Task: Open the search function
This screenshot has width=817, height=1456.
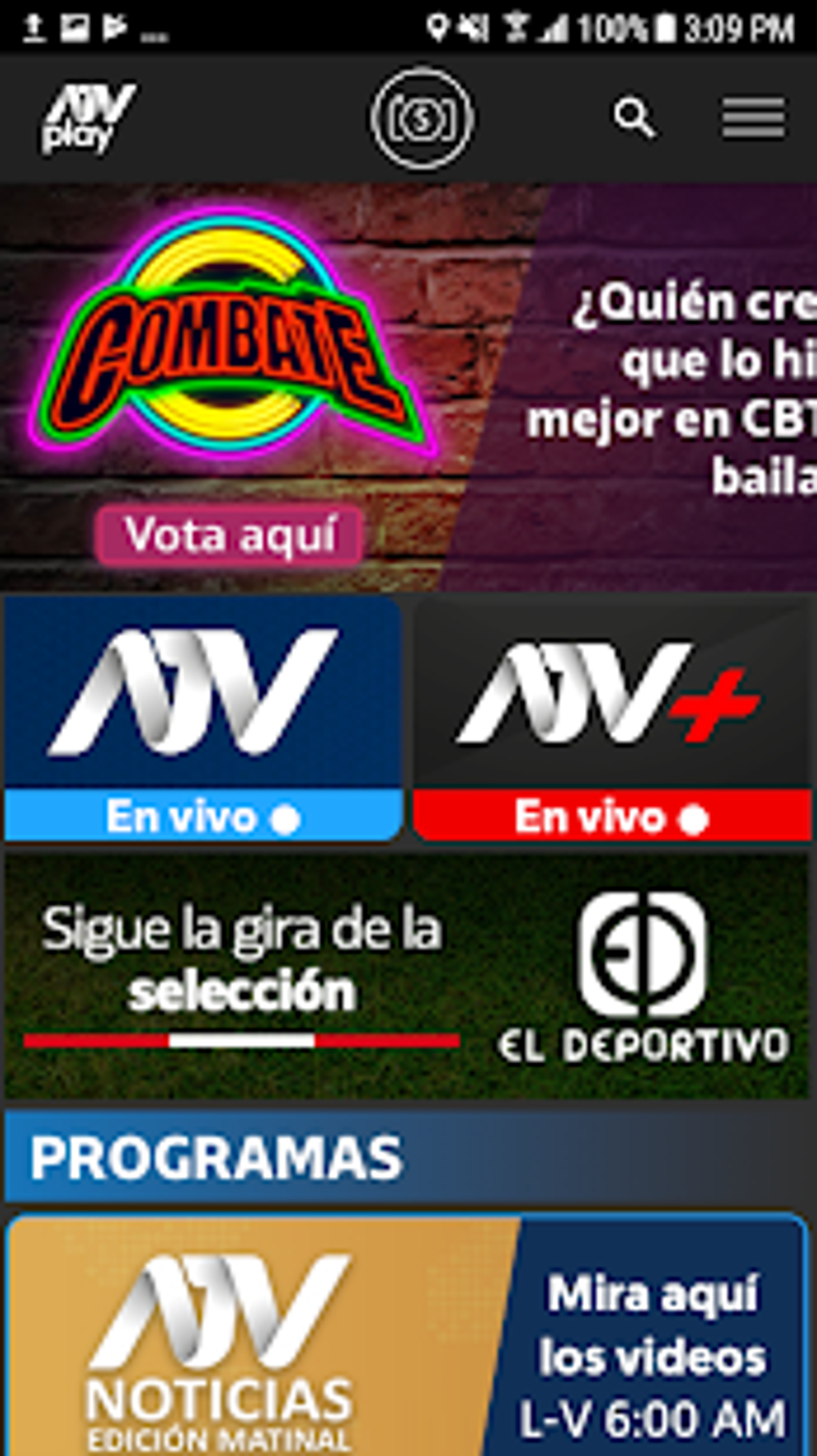Action: pyautogui.click(x=634, y=119)
